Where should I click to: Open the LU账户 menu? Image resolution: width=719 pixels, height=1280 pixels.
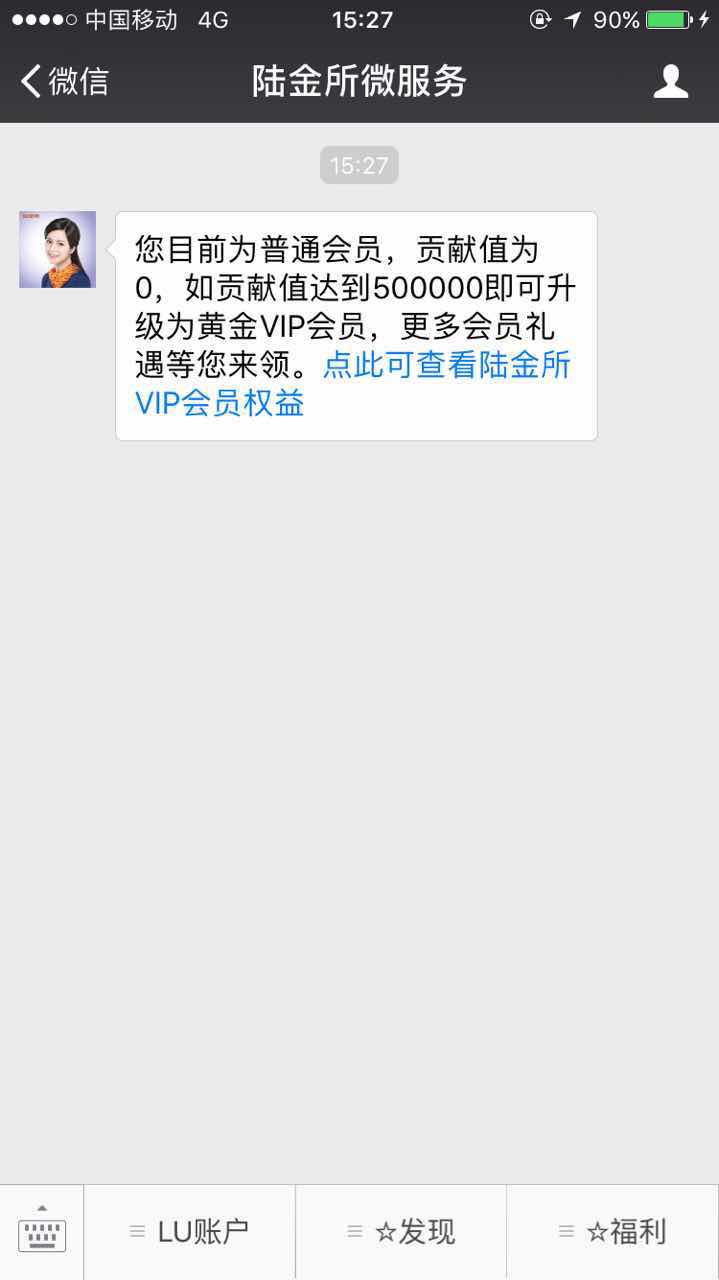[x=190, y=1232]
